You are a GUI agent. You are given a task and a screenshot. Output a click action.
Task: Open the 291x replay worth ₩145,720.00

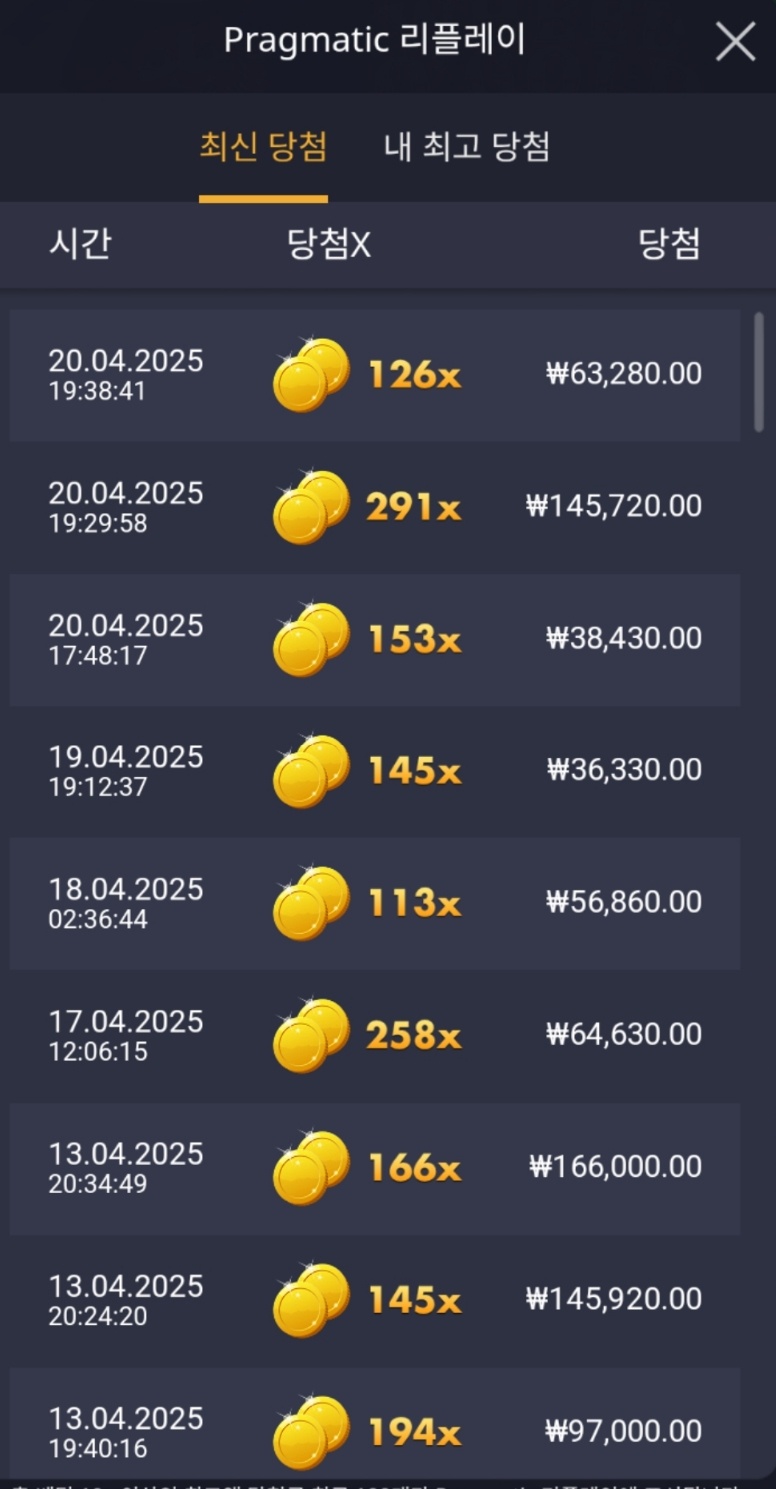375,507
